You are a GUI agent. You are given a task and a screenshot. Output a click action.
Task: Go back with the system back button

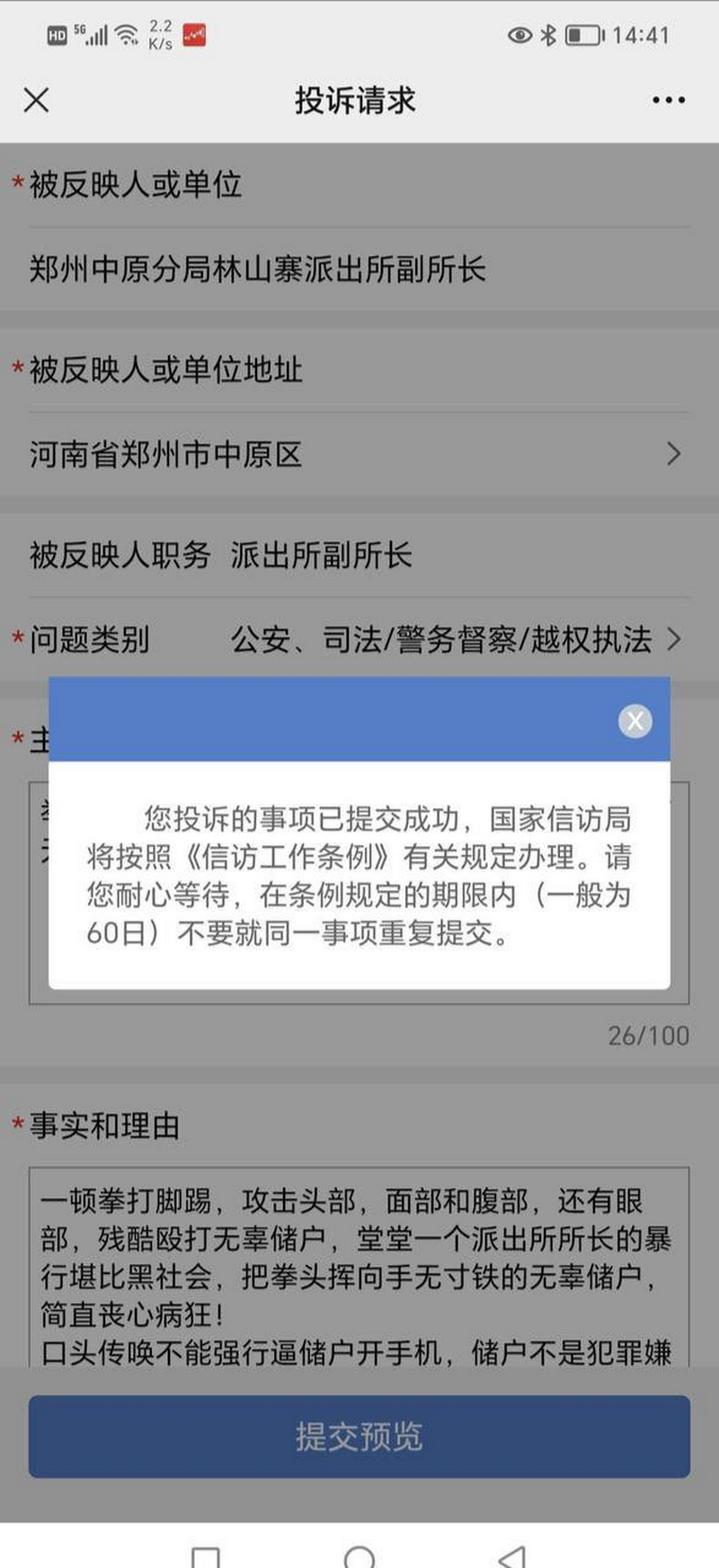(x=512, y=1555)
